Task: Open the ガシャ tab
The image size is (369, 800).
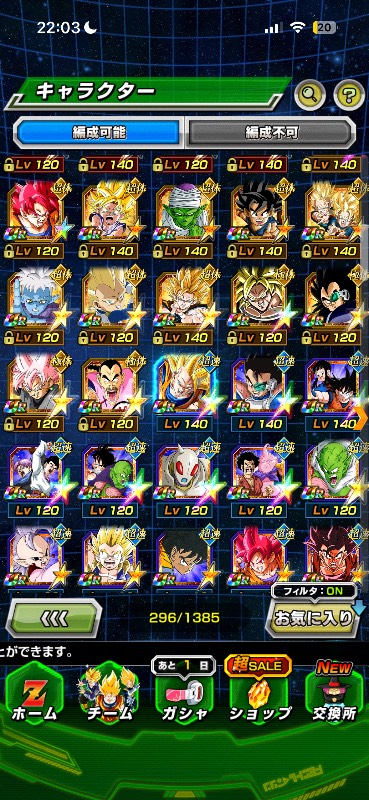Action: click(184, 696)
